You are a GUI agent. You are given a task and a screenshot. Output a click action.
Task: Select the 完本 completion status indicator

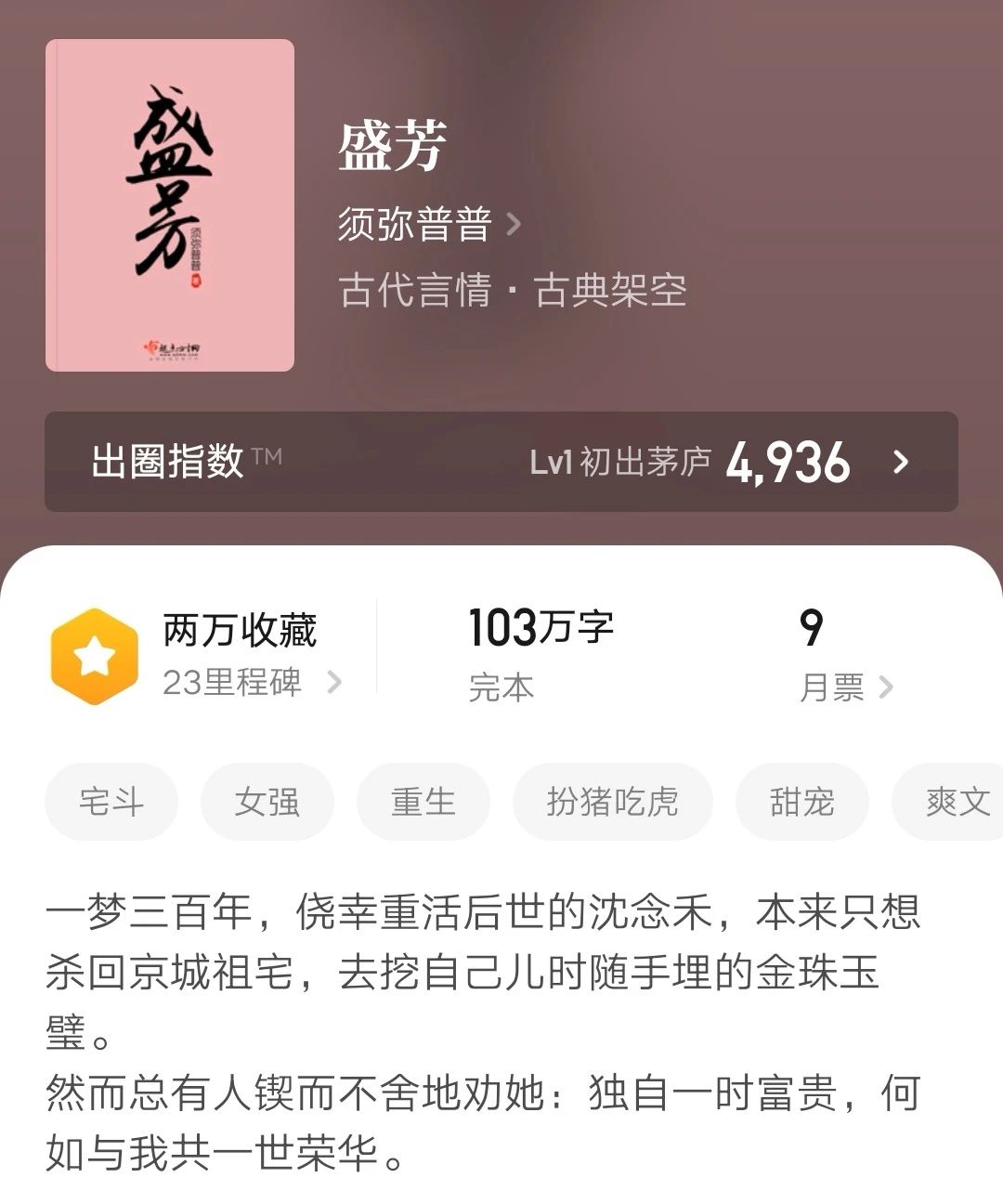[x=500, y=687]
